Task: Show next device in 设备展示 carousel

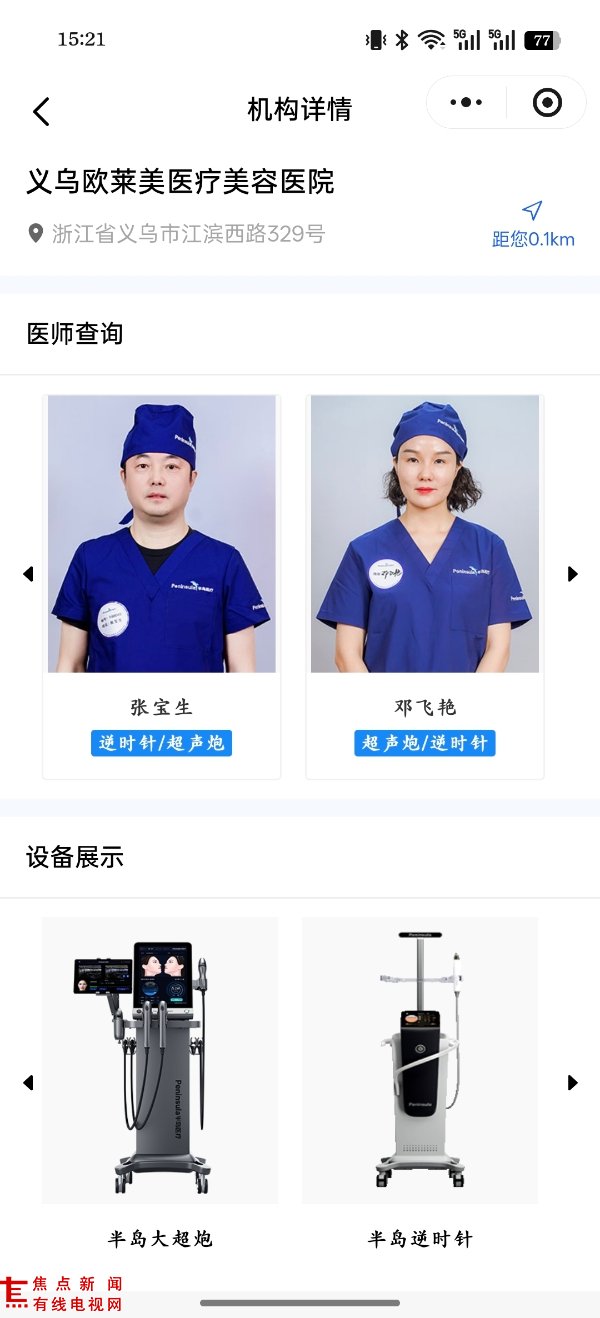Action: (x=573, y=1082)
